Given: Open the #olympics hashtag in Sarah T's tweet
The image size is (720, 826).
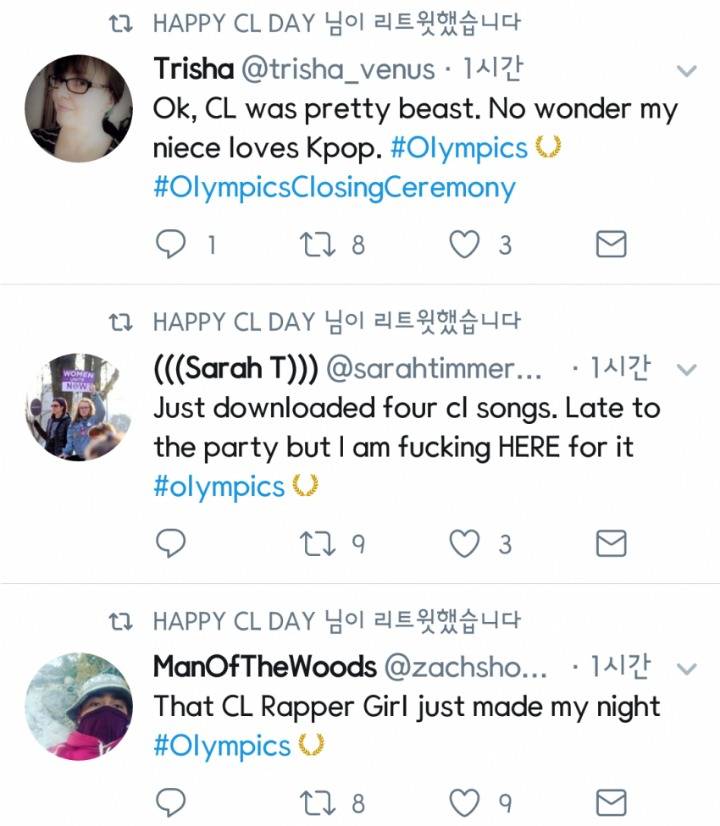Looking at the screenshot, I should 220,487.
